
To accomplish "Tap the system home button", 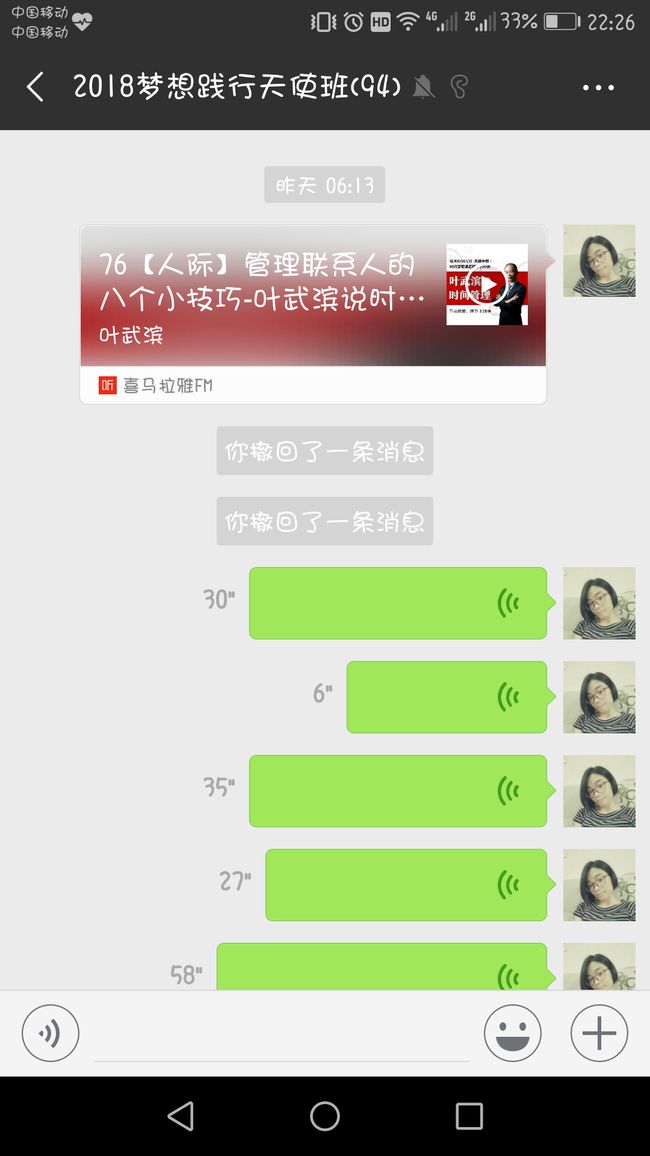I will click(324, 1116).
